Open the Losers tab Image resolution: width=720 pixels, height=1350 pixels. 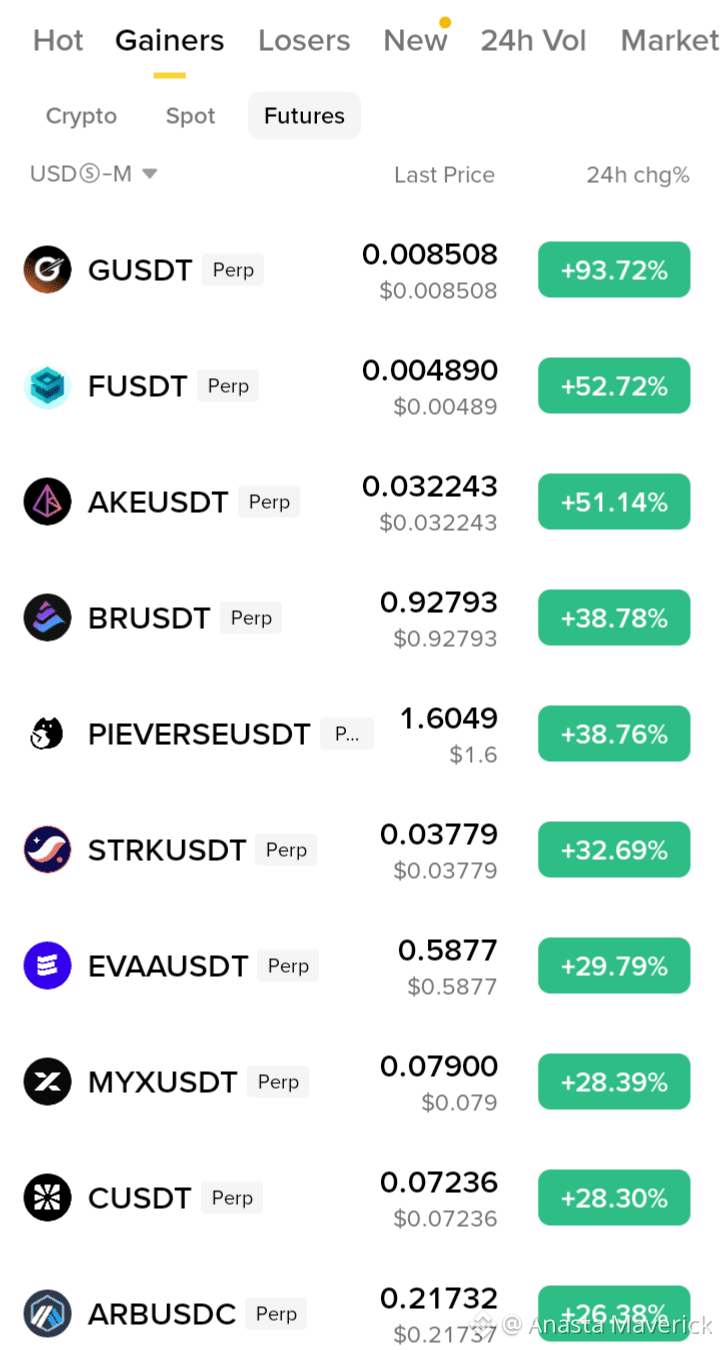click(304, 41)
